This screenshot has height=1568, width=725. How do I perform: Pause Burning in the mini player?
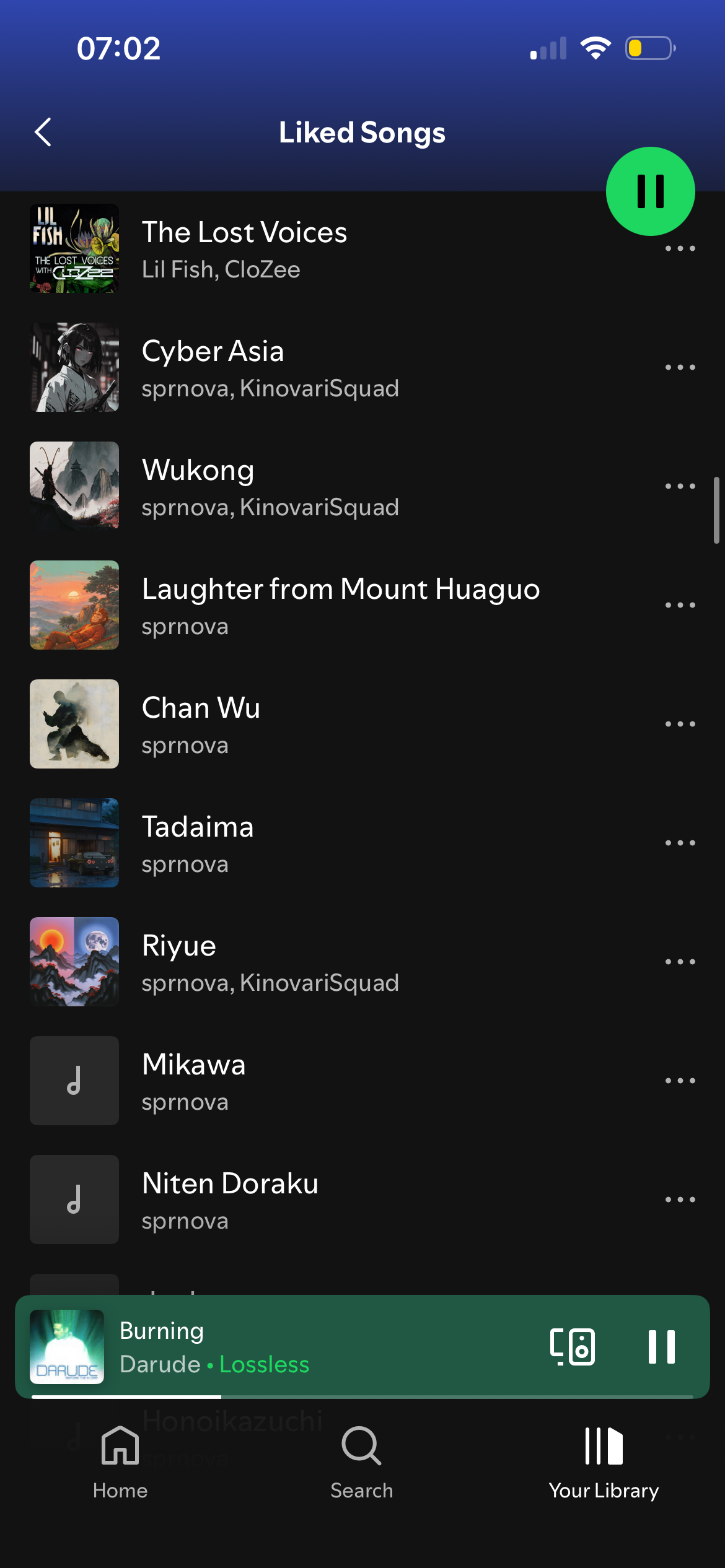pyautogui.click(x=661, y=1347)
